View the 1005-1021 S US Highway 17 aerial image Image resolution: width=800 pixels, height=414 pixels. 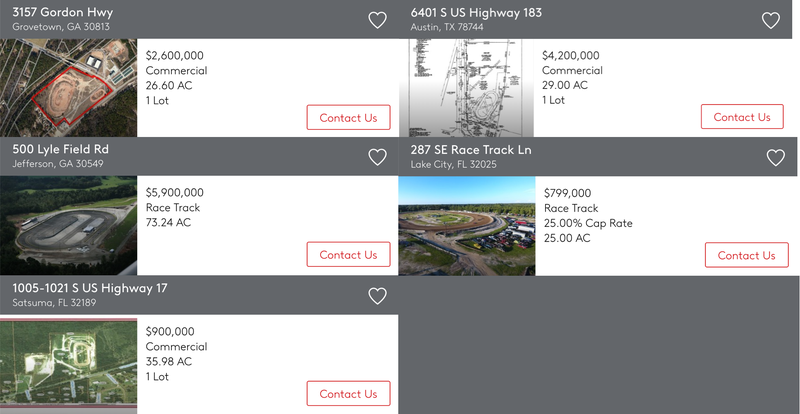pos(68,364)
